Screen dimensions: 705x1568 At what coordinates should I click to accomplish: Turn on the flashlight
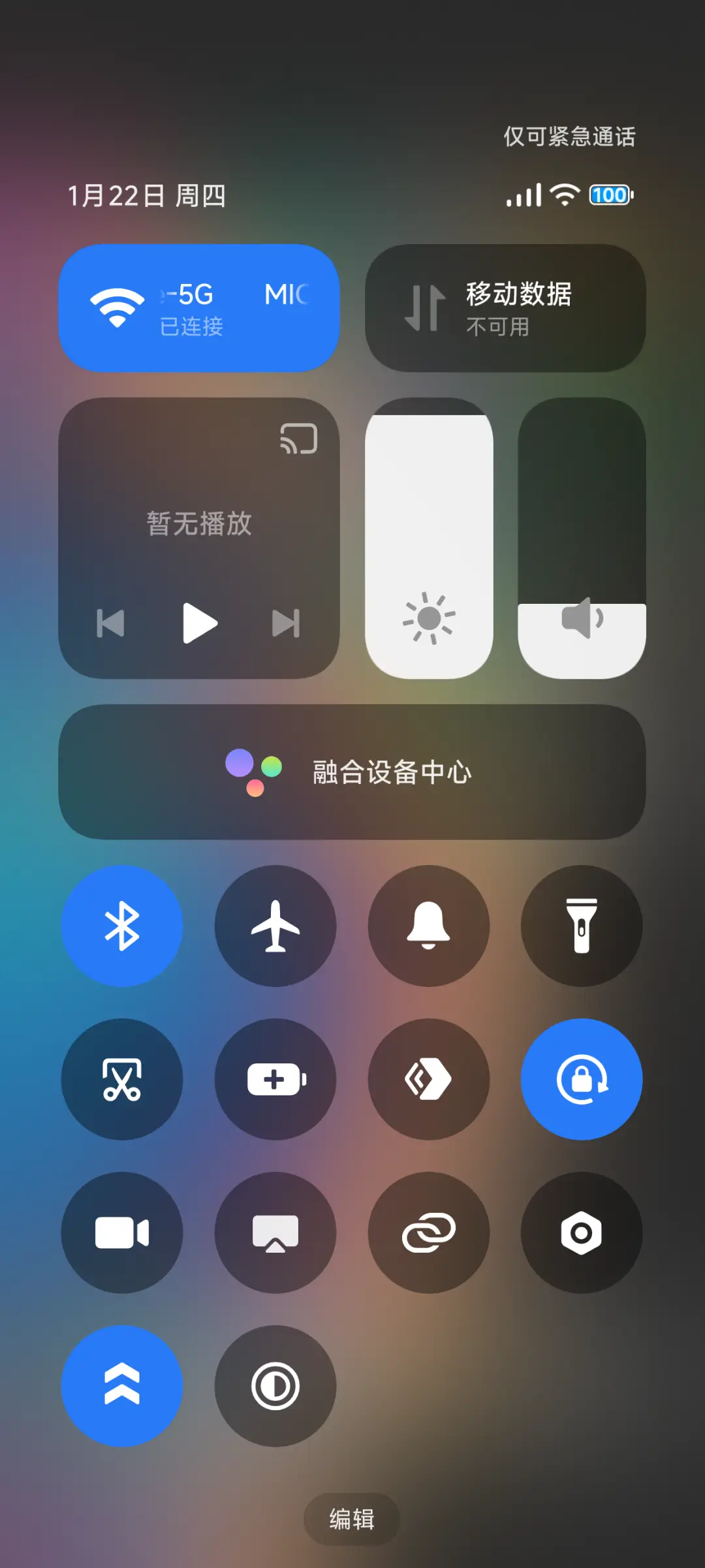coord(582,926)
